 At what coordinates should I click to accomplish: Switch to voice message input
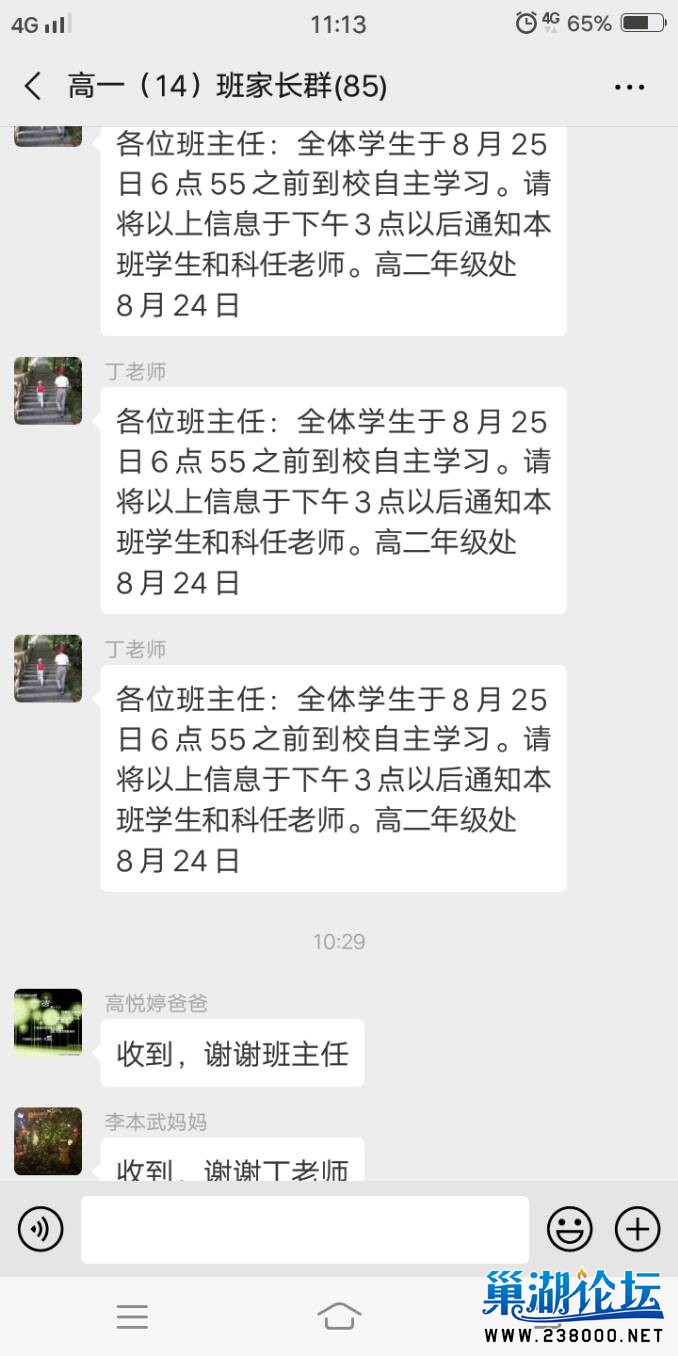[x=41, y=1229]
